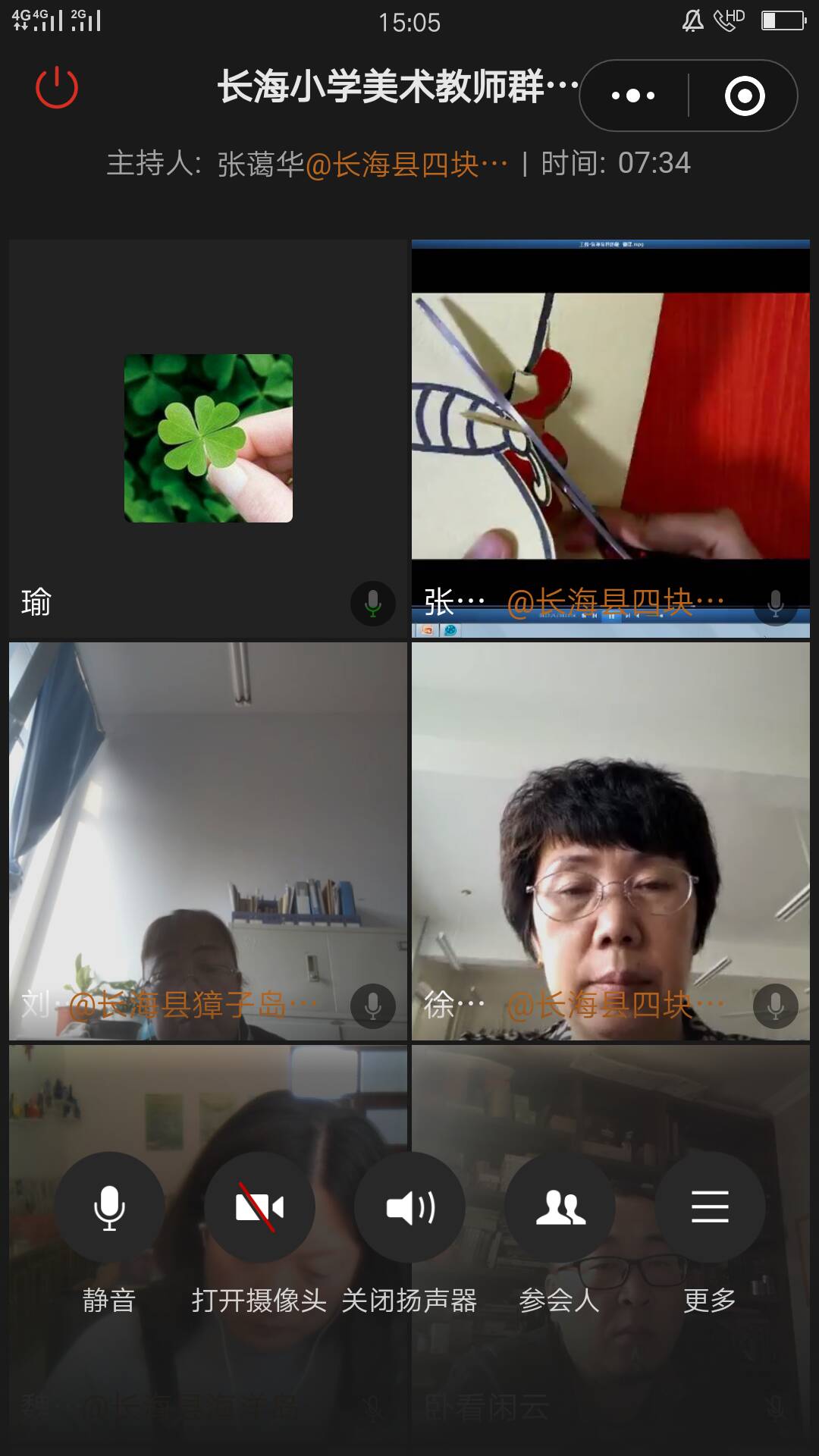This screenshot has height=1456, width=819.
Task: Leave the meeting with the red power icon
Action: 57,88
